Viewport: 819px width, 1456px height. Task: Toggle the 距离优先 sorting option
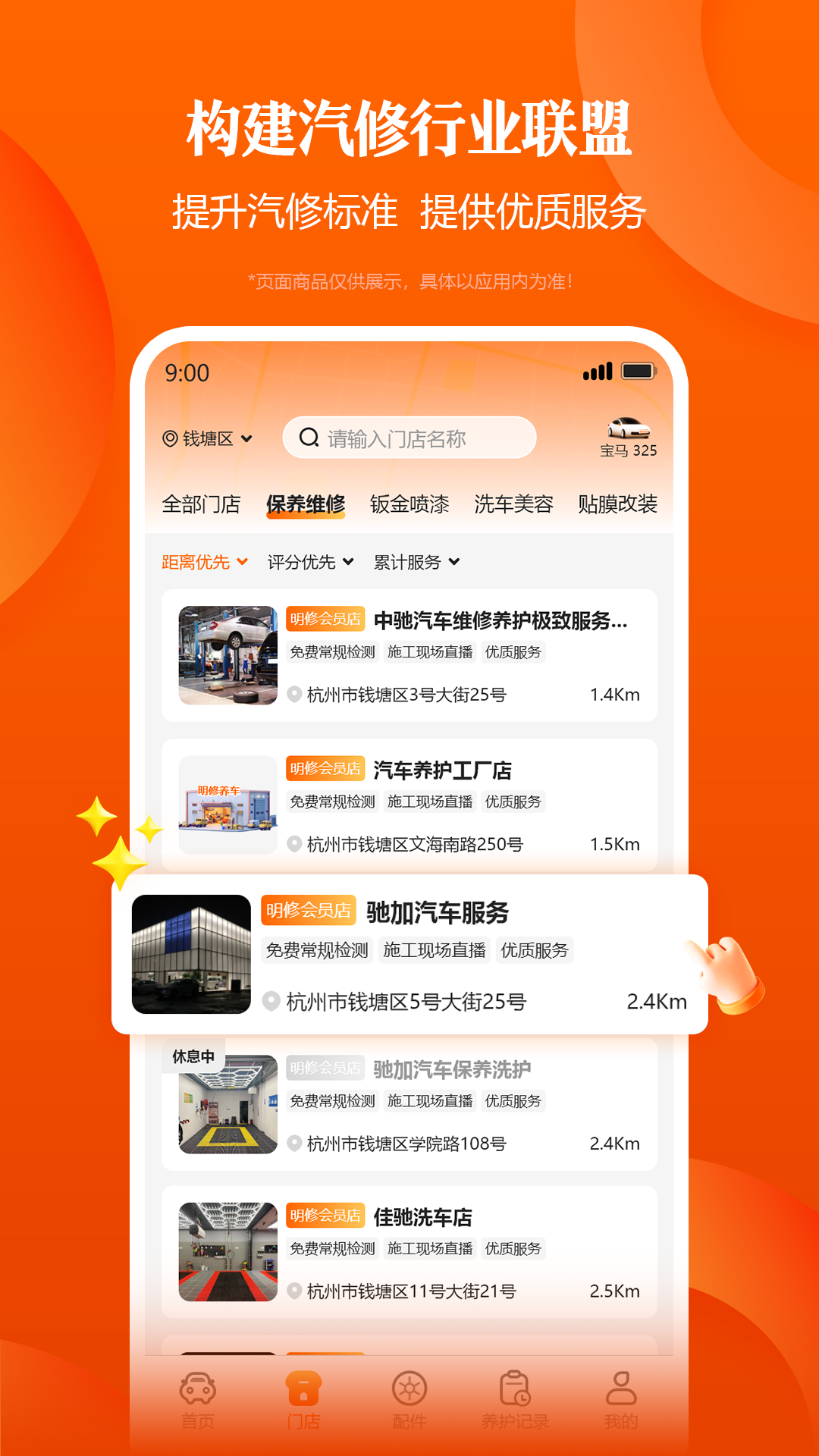point(196,563)
